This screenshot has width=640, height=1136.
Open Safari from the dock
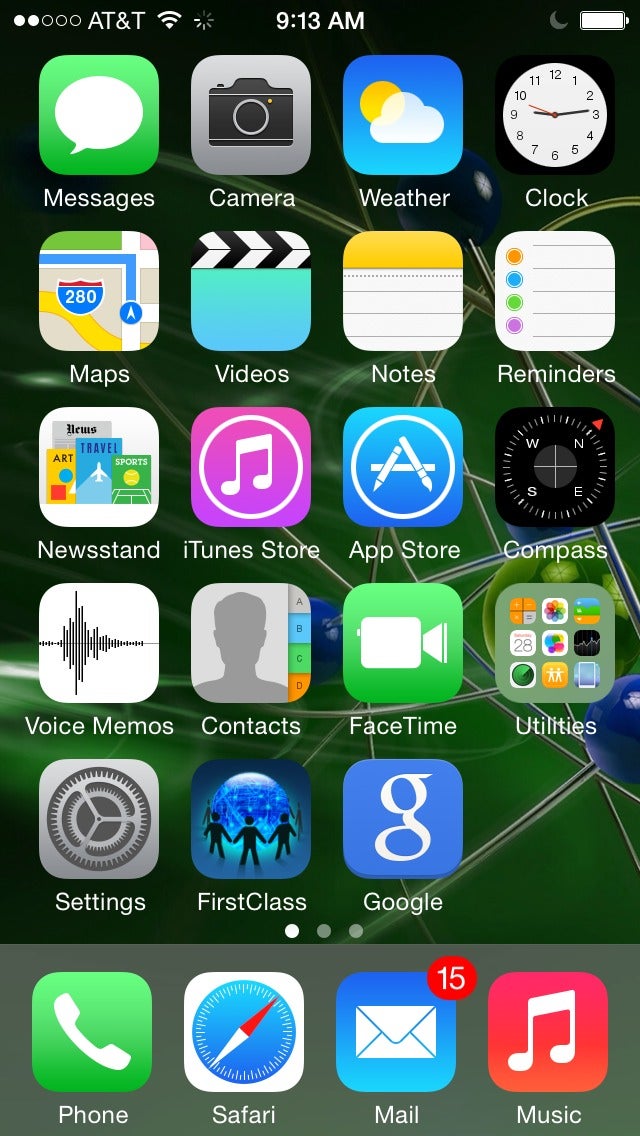click(x=244, y=1032)
